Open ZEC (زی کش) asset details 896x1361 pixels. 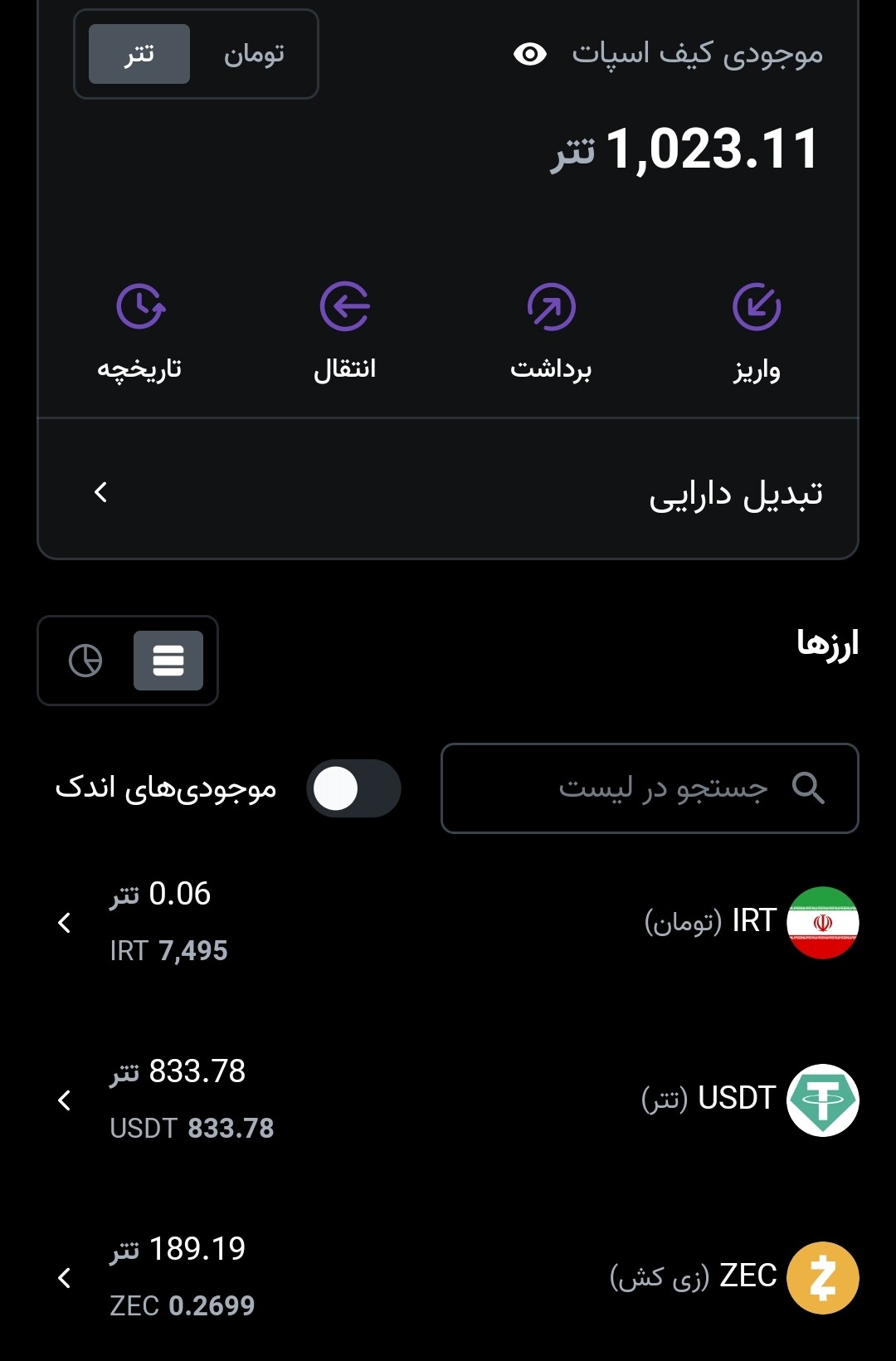click(x=448, y=1277)
